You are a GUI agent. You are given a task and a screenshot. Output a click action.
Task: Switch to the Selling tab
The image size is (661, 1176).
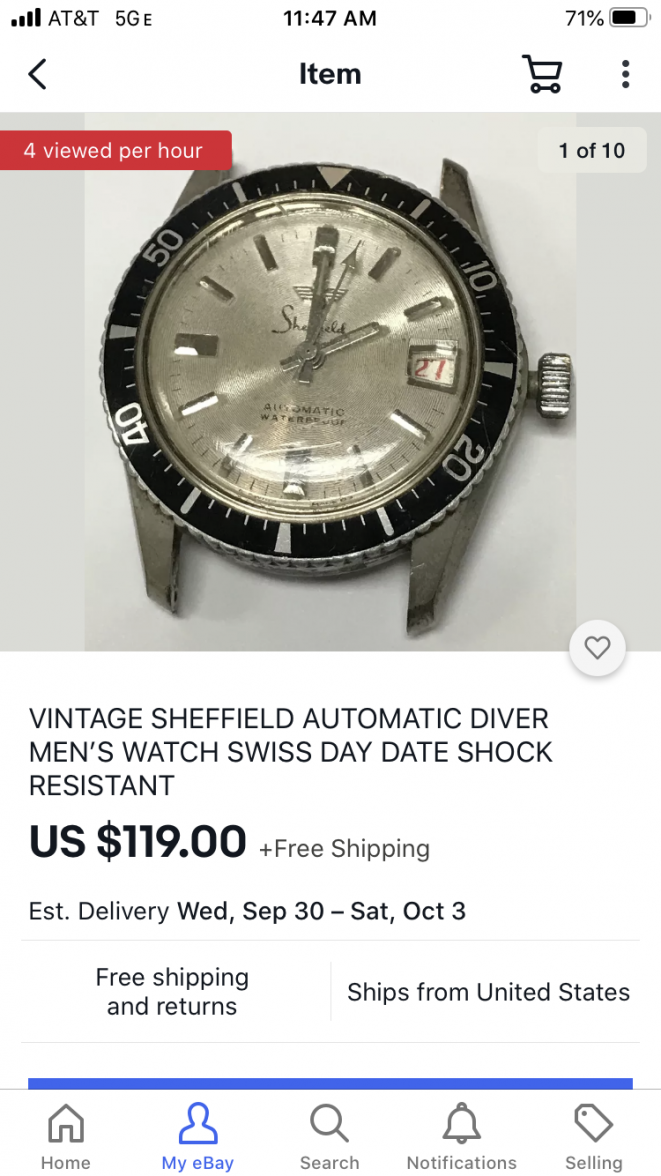coord(593,1137)
